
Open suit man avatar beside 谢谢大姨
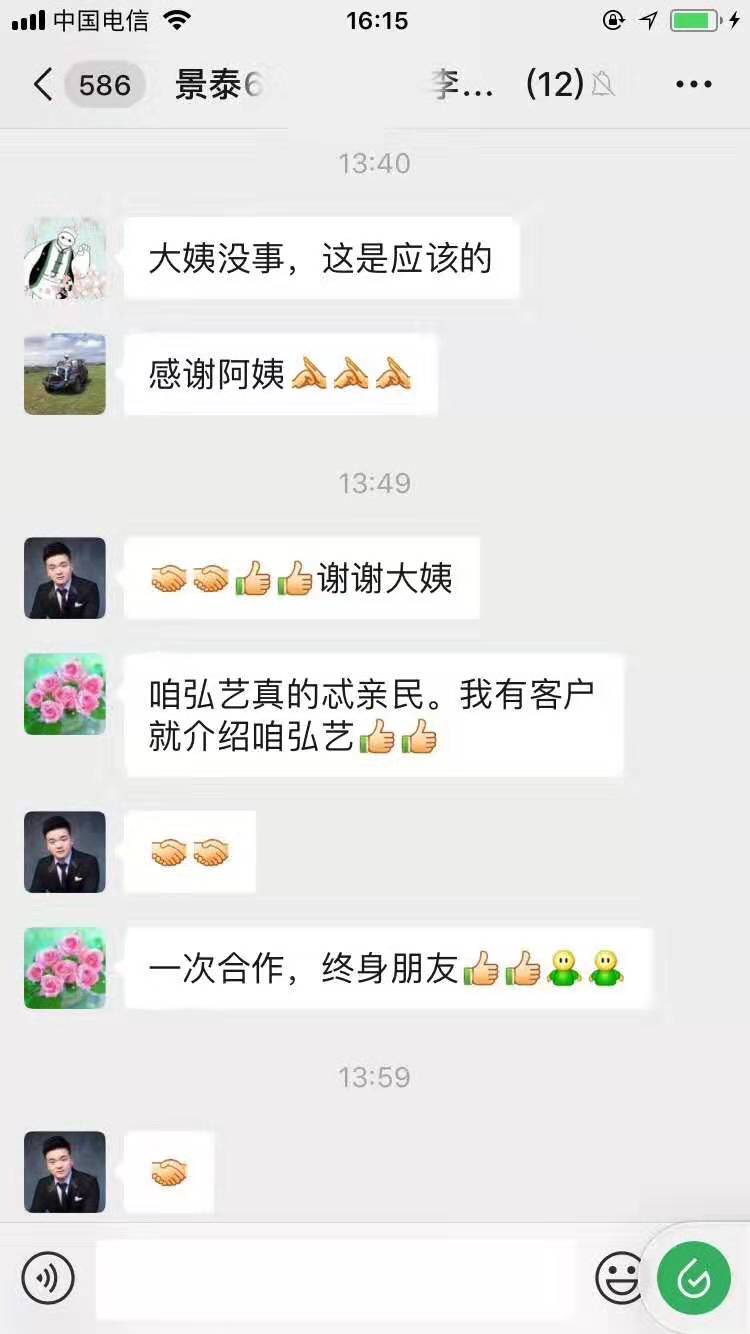click(x=65, y=578)
